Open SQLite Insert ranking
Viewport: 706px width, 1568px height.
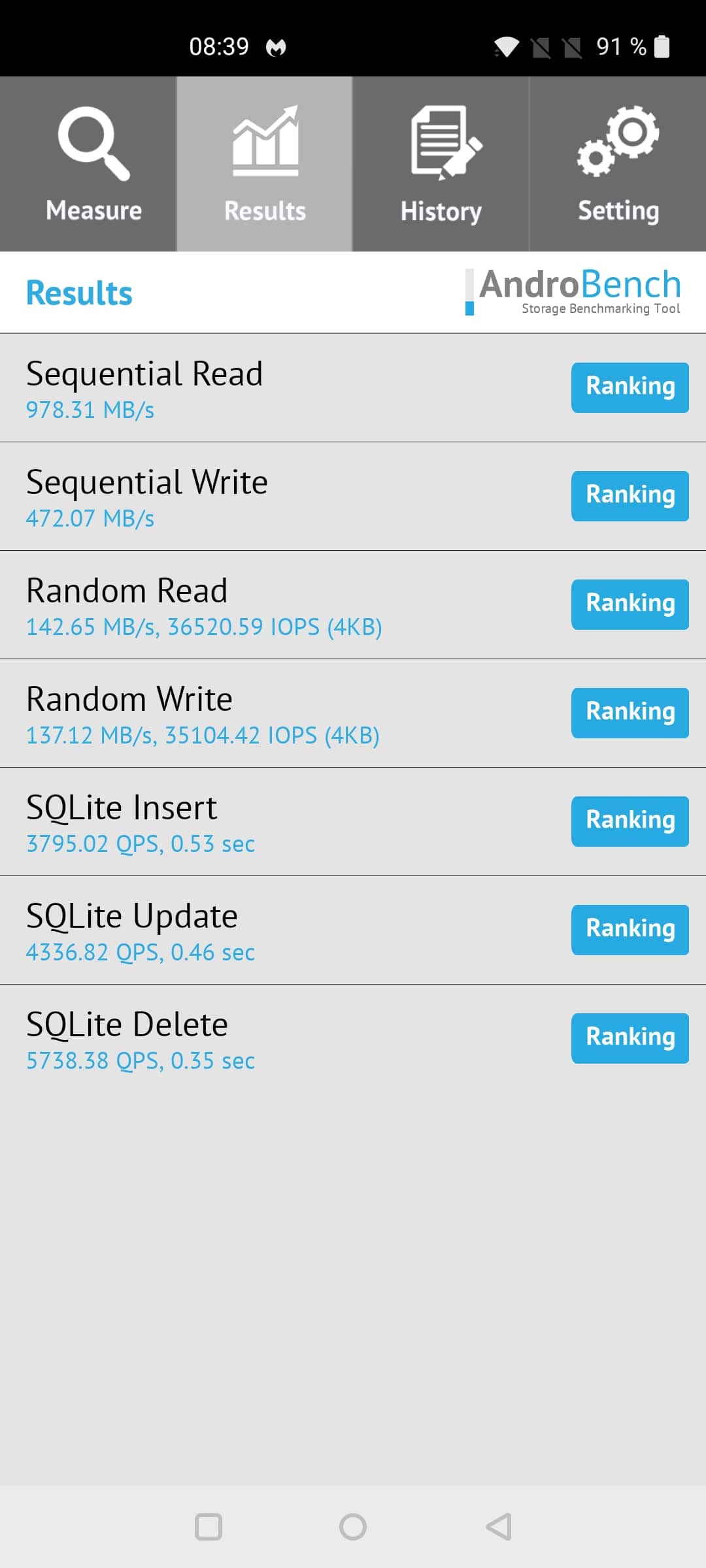[x=630, y=821]
